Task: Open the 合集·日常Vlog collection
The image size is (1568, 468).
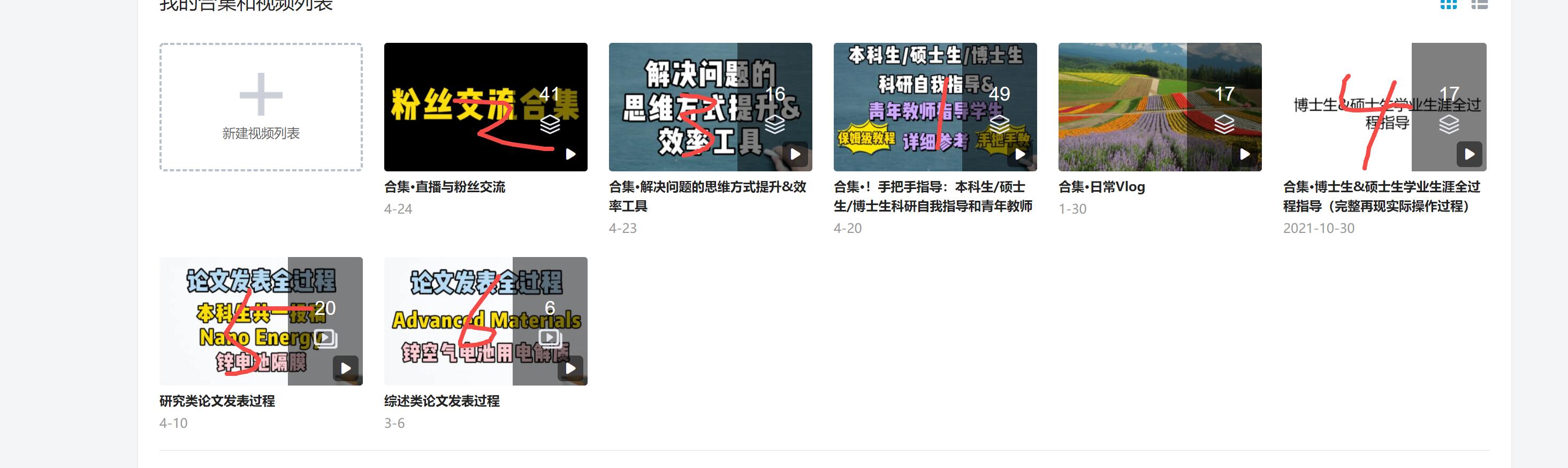Action: (1101, 187)
